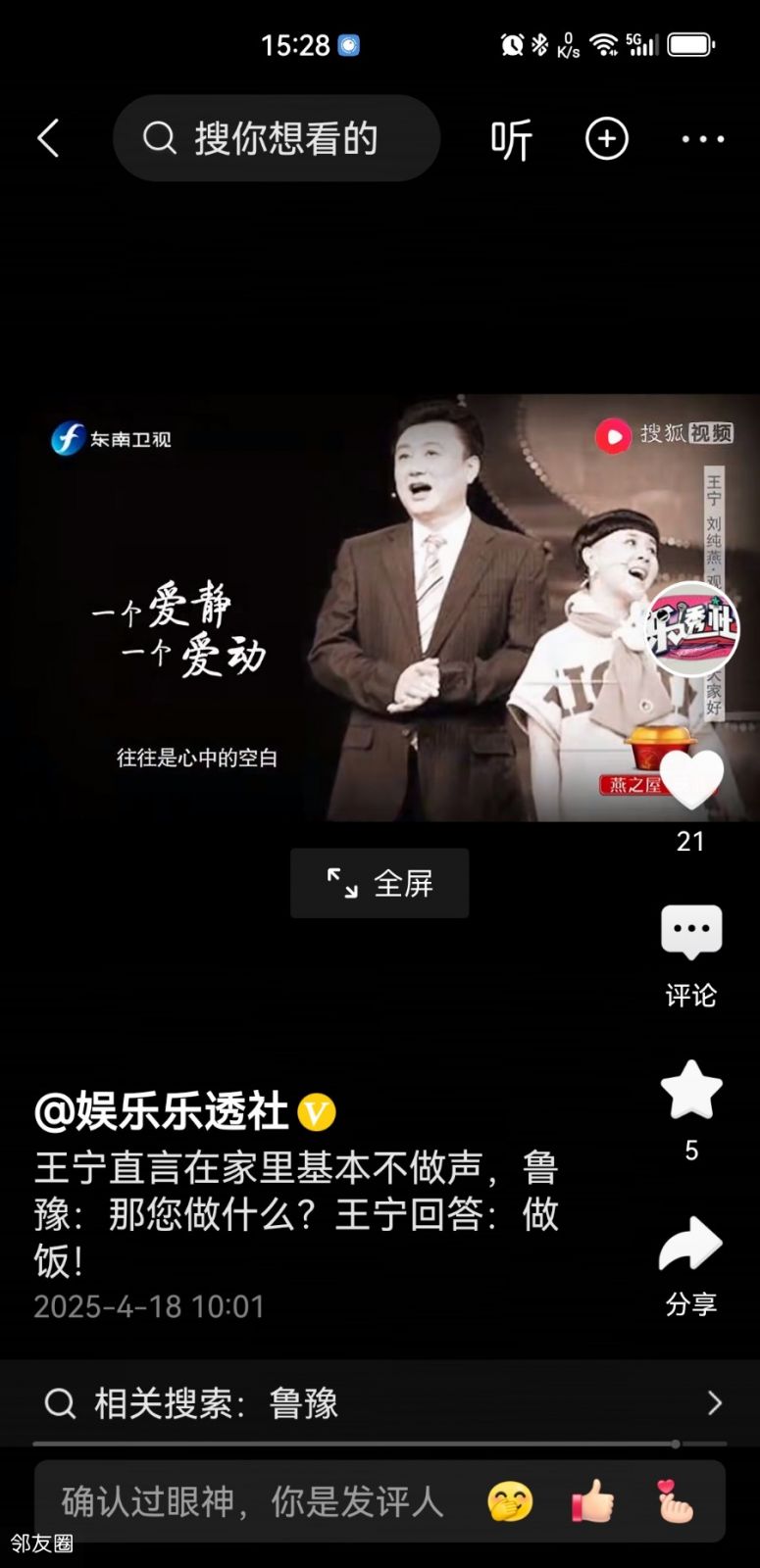This screenshot has height=1568, width=760.
Task: Open the plus circle create button
Action: point(607,139)
